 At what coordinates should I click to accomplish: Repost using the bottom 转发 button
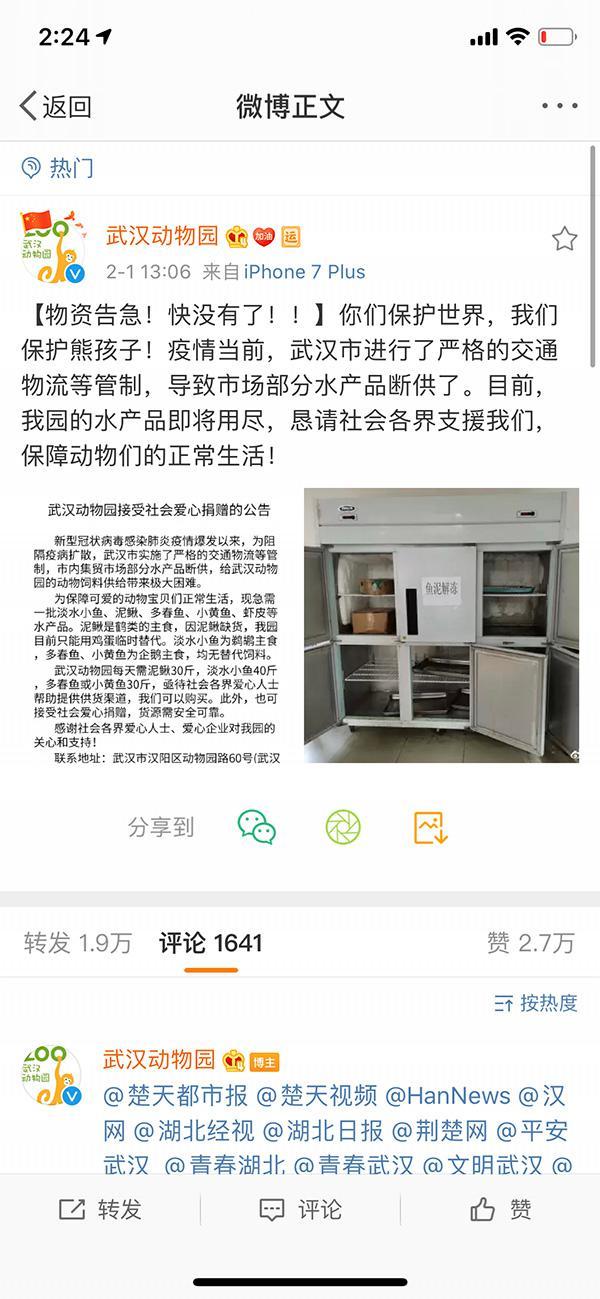click(100, 1210)
